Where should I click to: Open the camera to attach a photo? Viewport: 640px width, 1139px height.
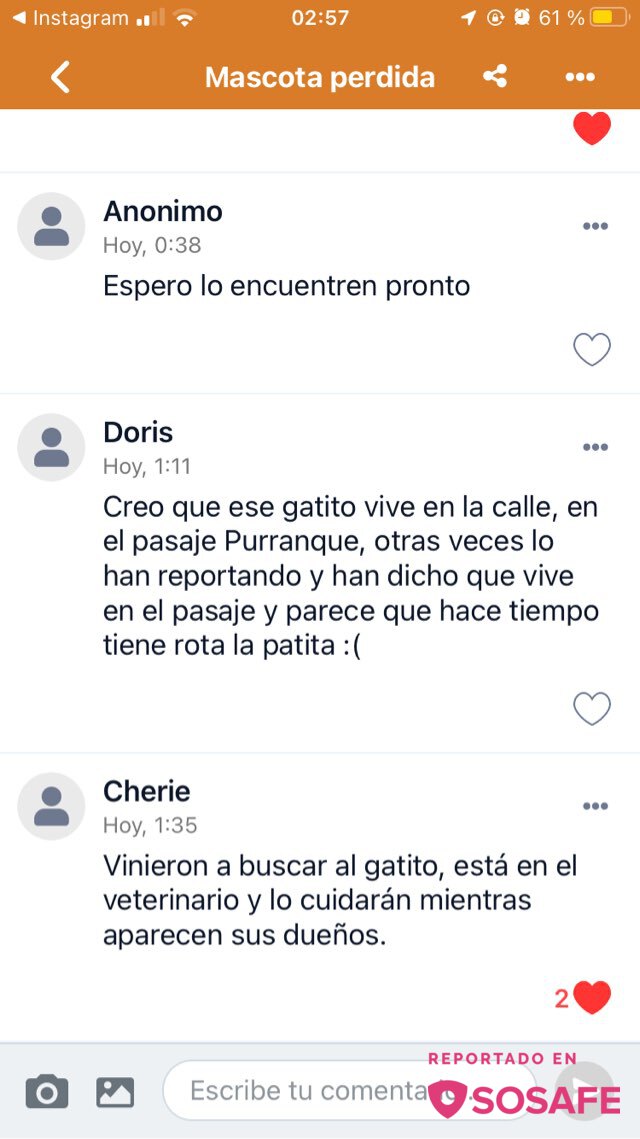(47, 1092)
